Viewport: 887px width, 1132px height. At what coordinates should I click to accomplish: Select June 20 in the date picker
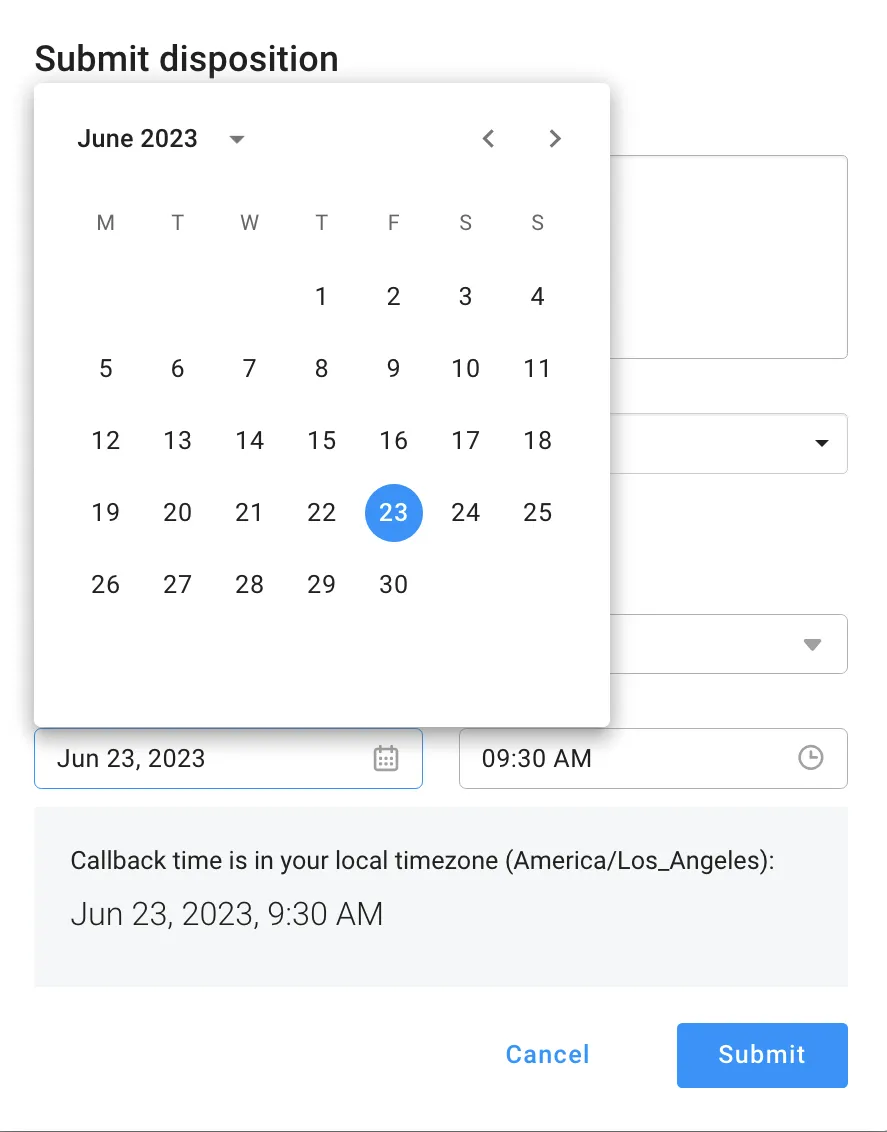pos(178,513)
